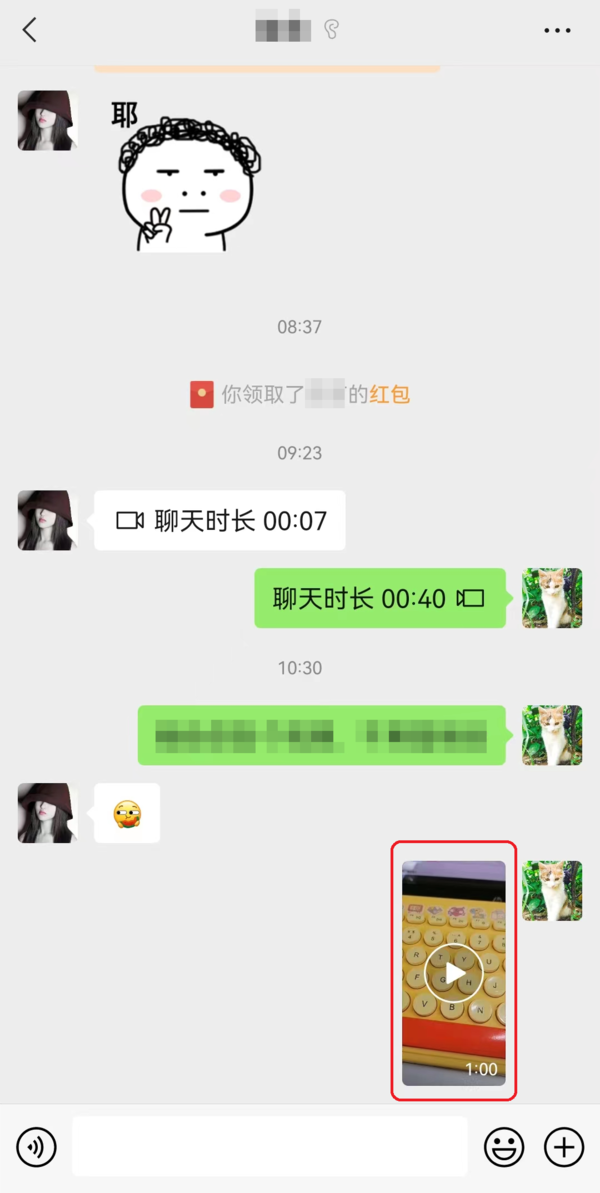The width and height of the screenshot is (600, 1193).
Task: Tap the 聊天时长 00:40 call message
Action: coord(379,598)
